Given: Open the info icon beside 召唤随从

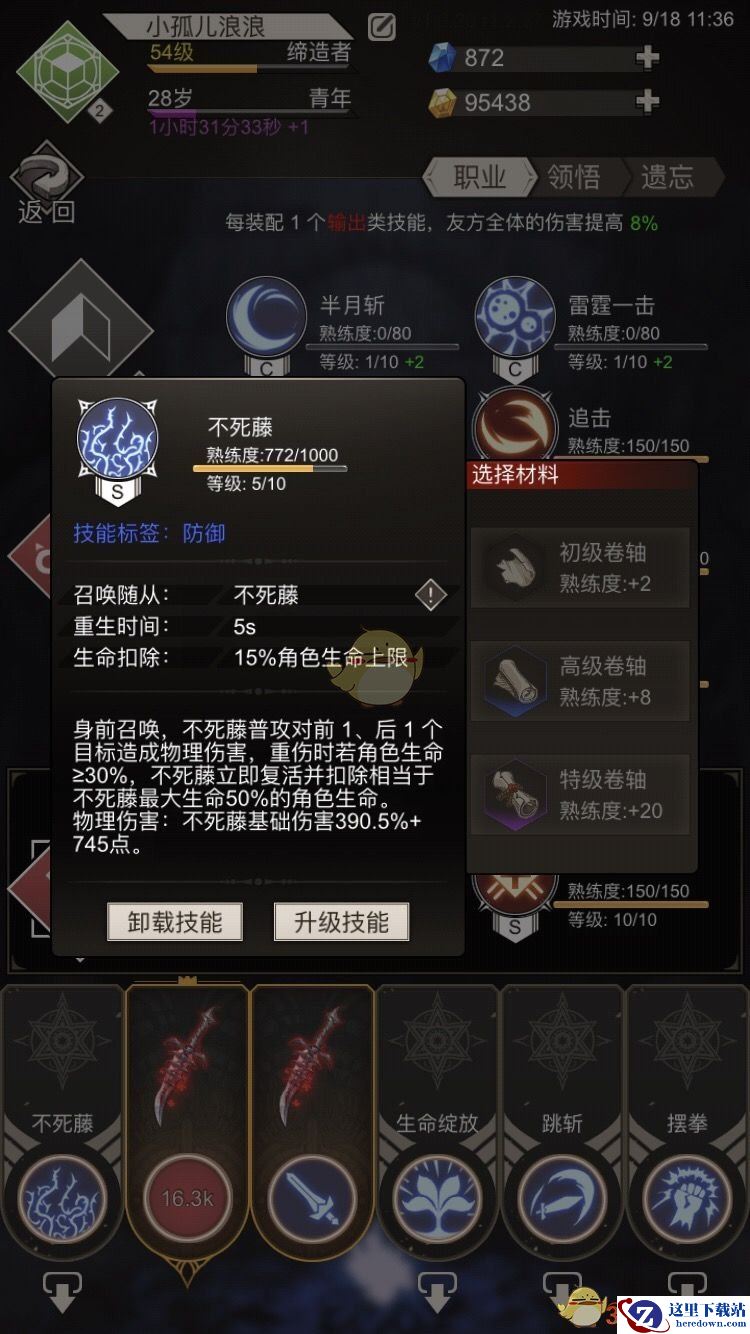Looking at the screenshot, I should click(430, 596).
